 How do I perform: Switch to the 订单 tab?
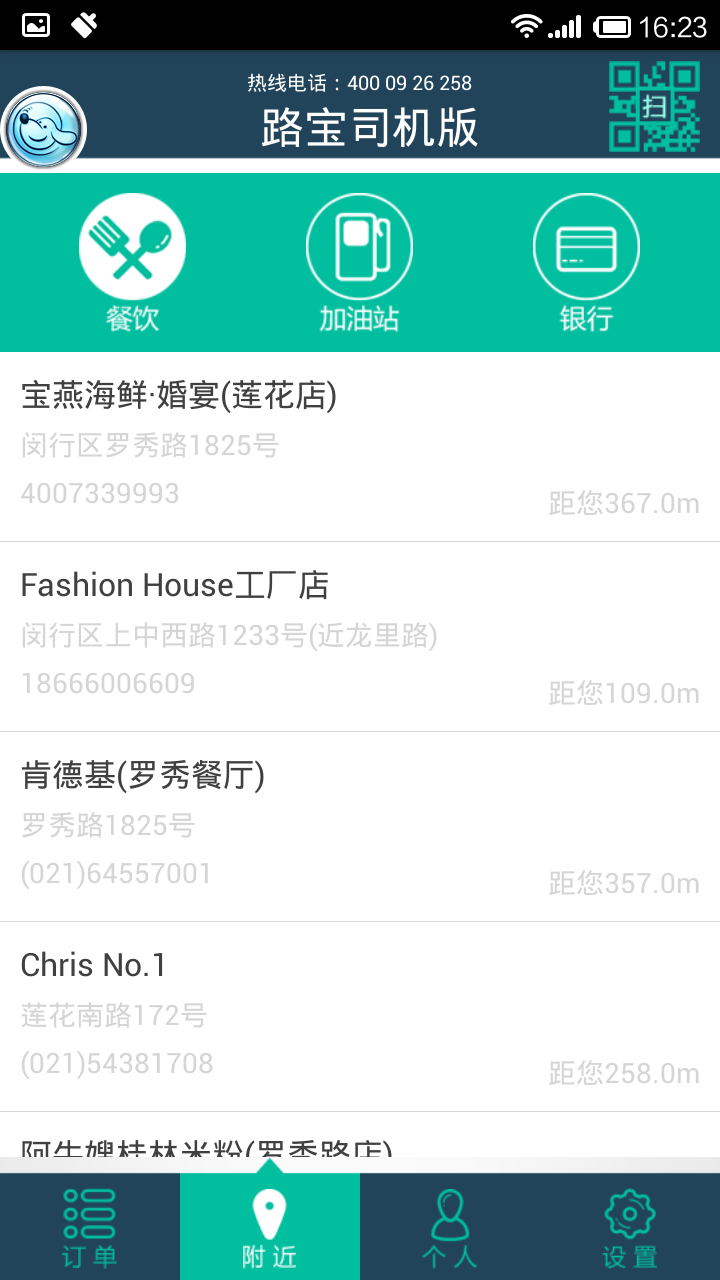click(x=90, y=1227)
